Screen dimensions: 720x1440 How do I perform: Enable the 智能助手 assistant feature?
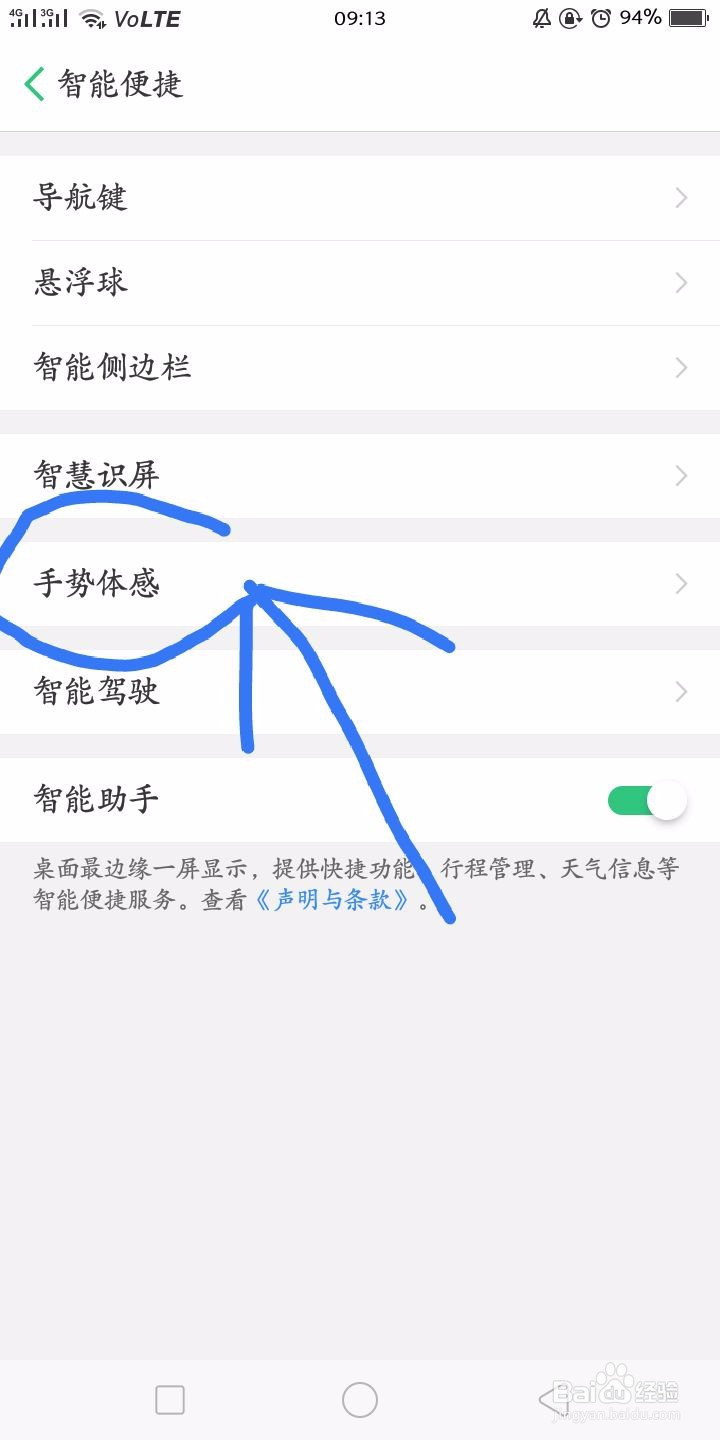(645, 799)
